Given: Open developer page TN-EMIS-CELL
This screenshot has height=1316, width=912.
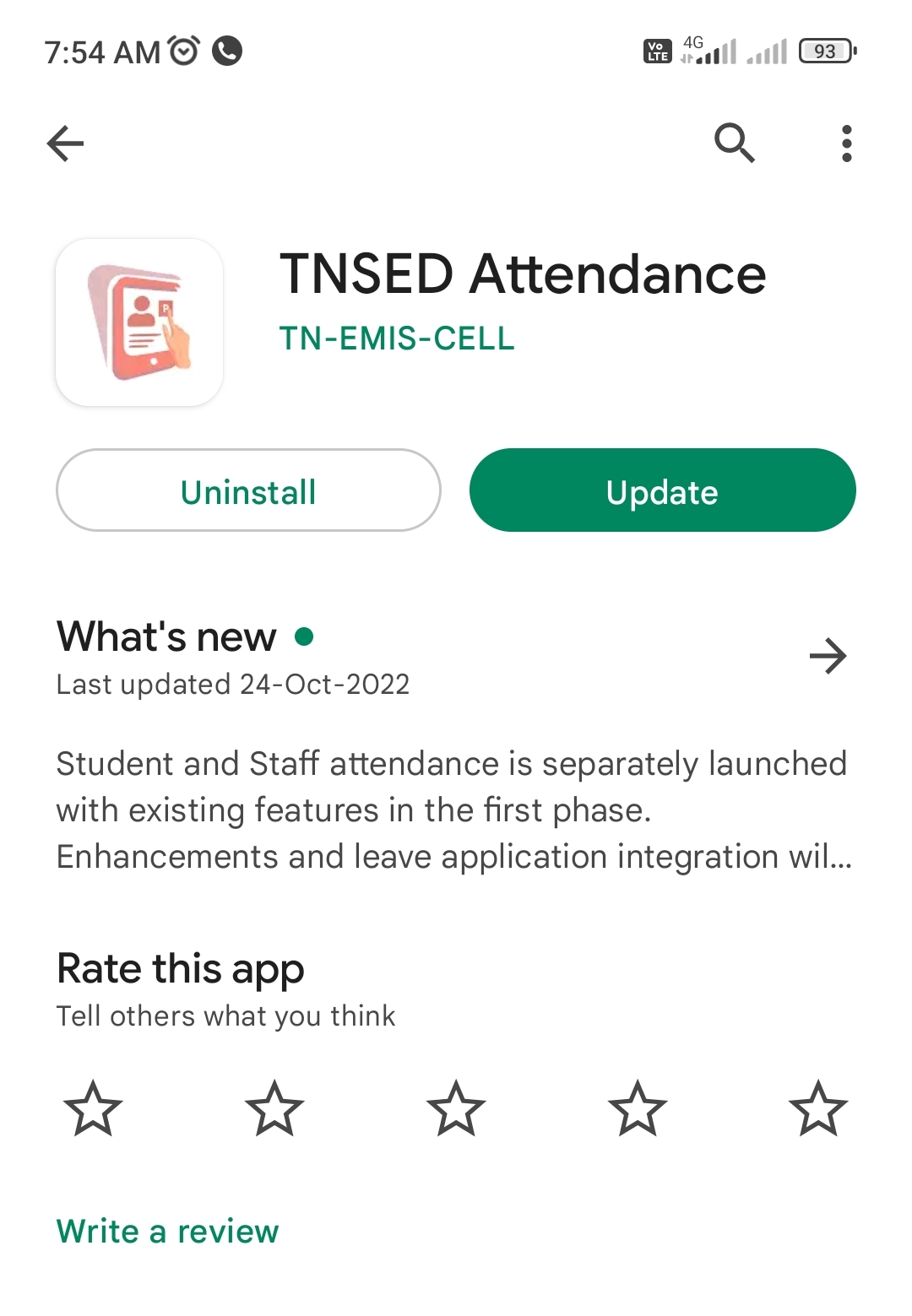Looking at the screenshot, I should (x=397, y=338).
